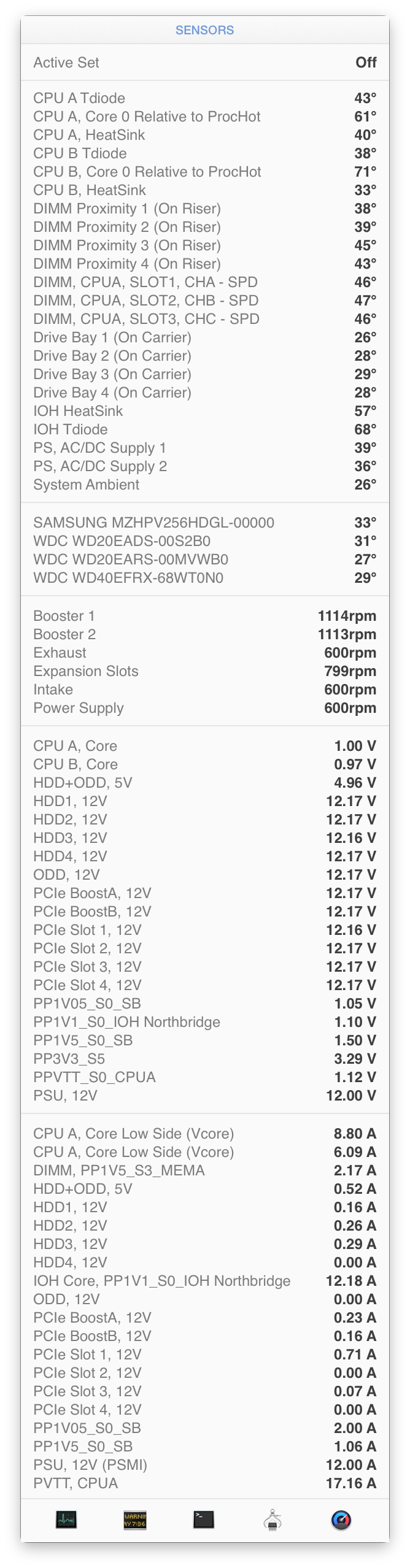Screen dimensions: 410x1568
Task: Launch Activity Monitor from the bottom bar
Action: 66,1520
